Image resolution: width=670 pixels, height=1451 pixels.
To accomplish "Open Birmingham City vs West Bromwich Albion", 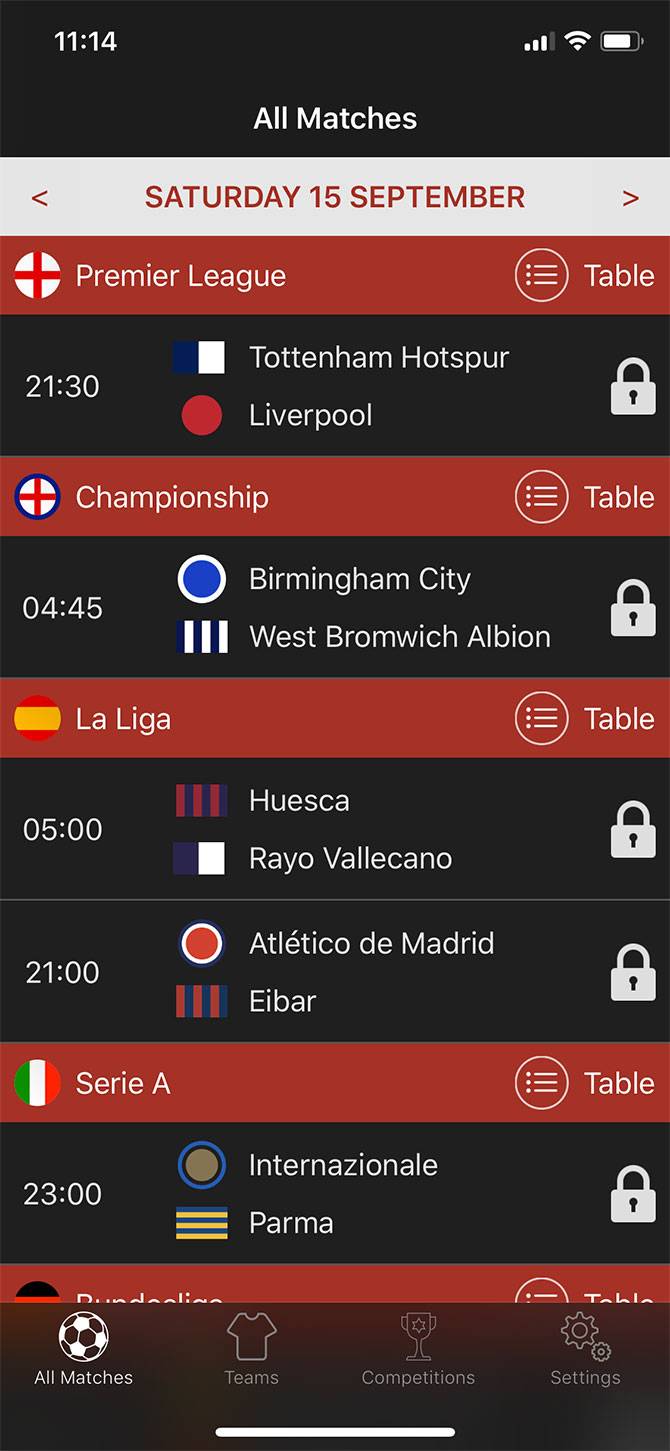I will (335, 608).
